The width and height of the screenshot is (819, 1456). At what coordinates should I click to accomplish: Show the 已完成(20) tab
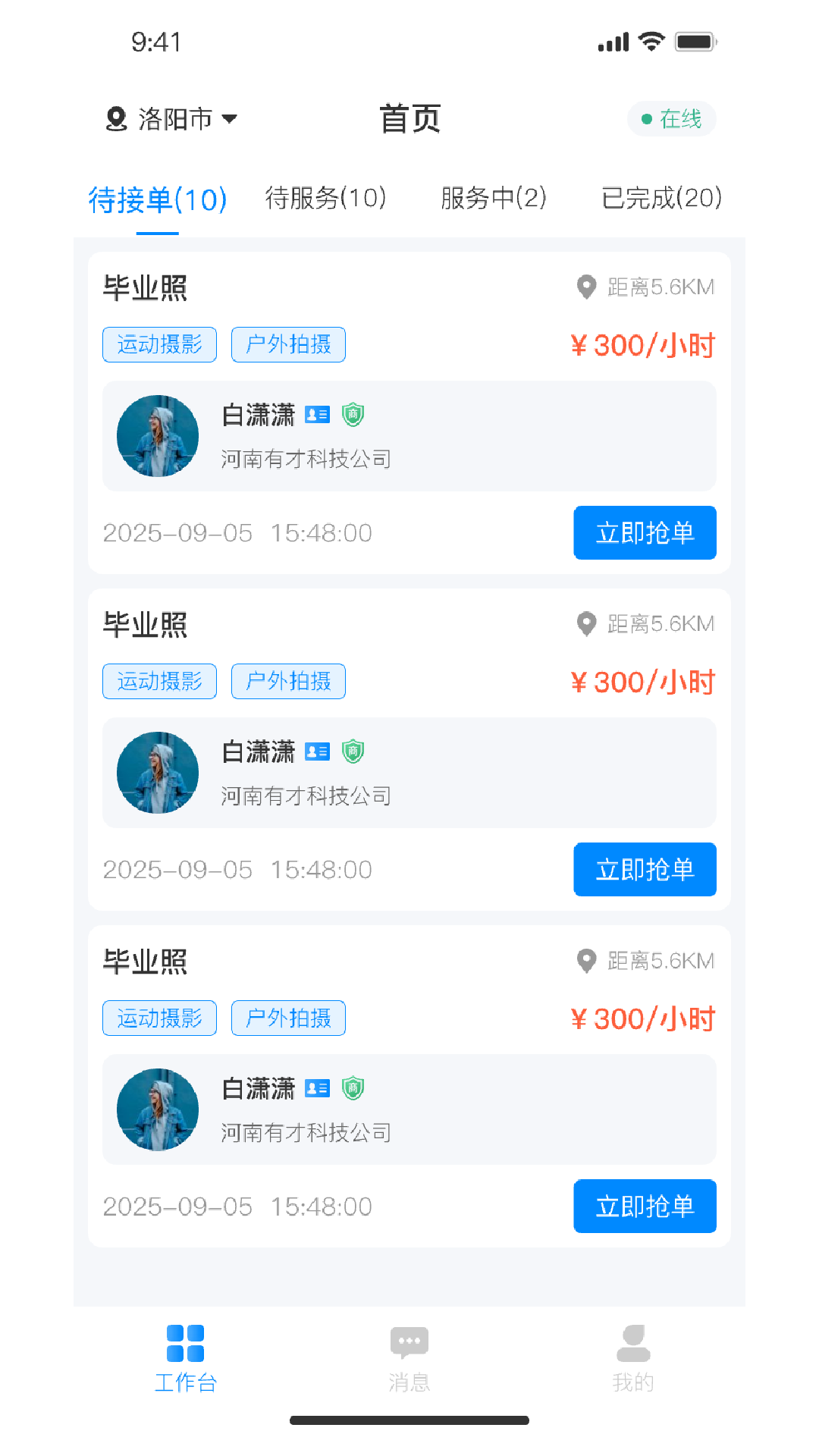point(661,198)
